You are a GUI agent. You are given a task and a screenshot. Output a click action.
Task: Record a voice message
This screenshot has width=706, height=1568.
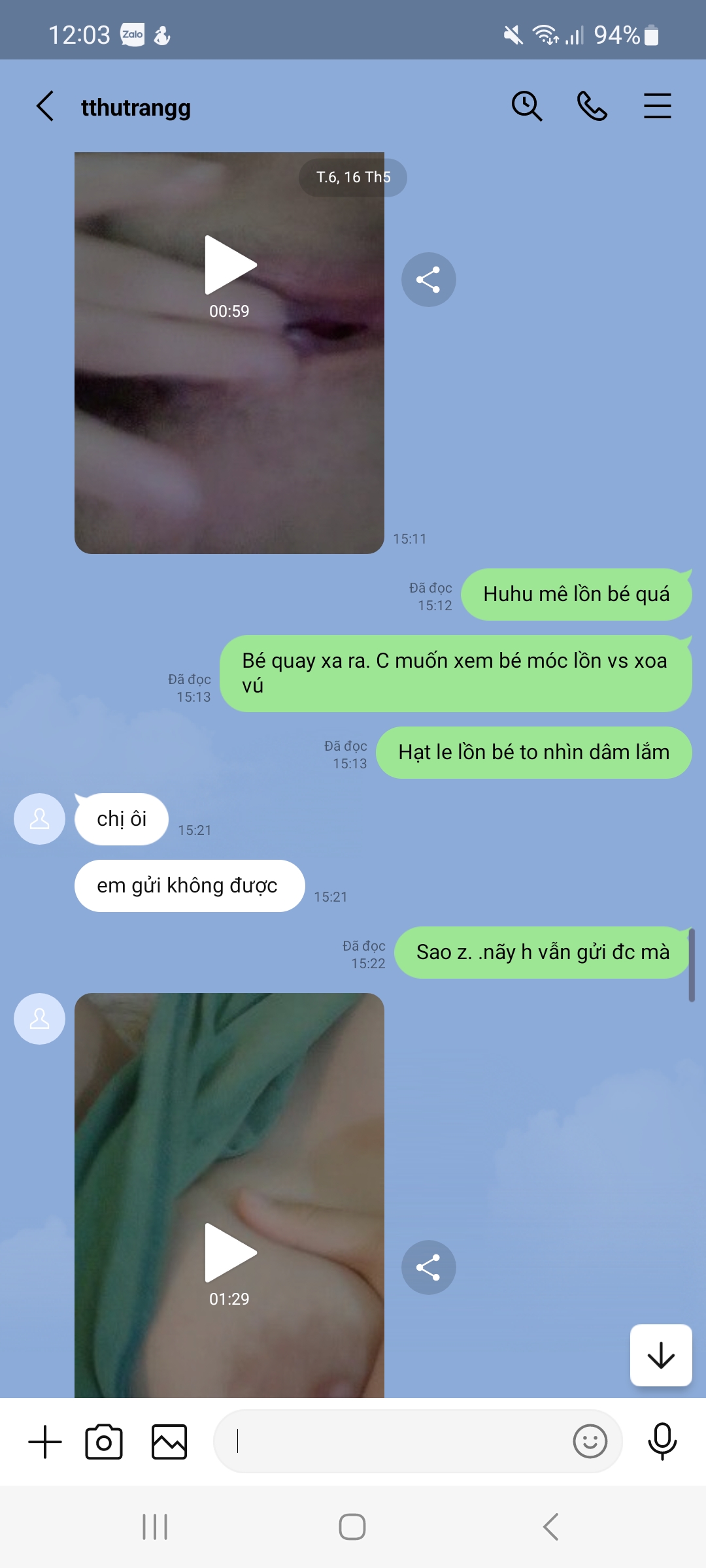662,1441
